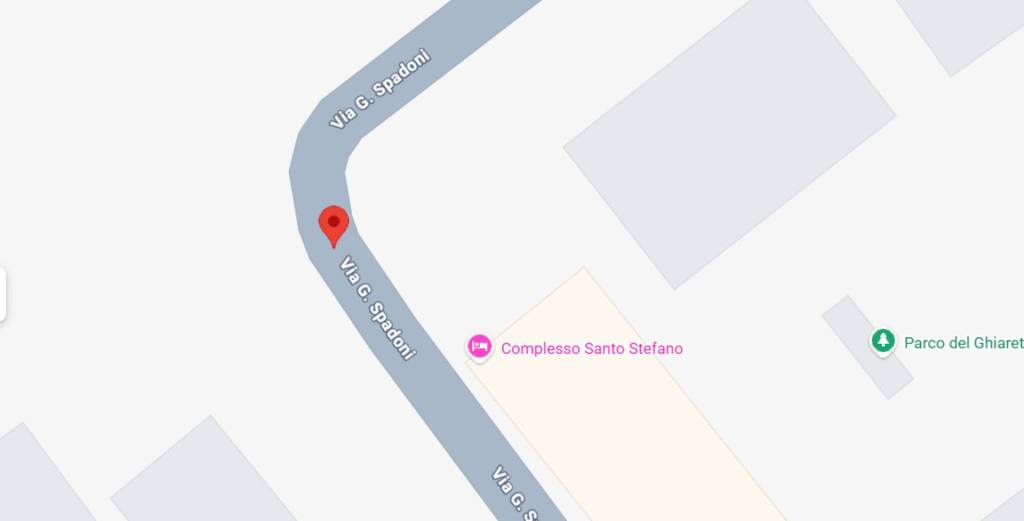
Task: Expand the side panel handle
Action: click(x=3, y=295)
